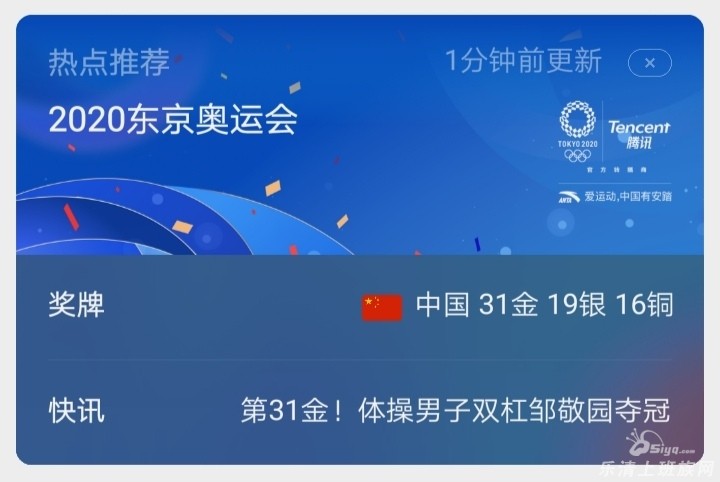This screenshot has width=720, height=482.
Task: Open the 快讯 news about 邹敬园
Action: (x=455, y=410)
